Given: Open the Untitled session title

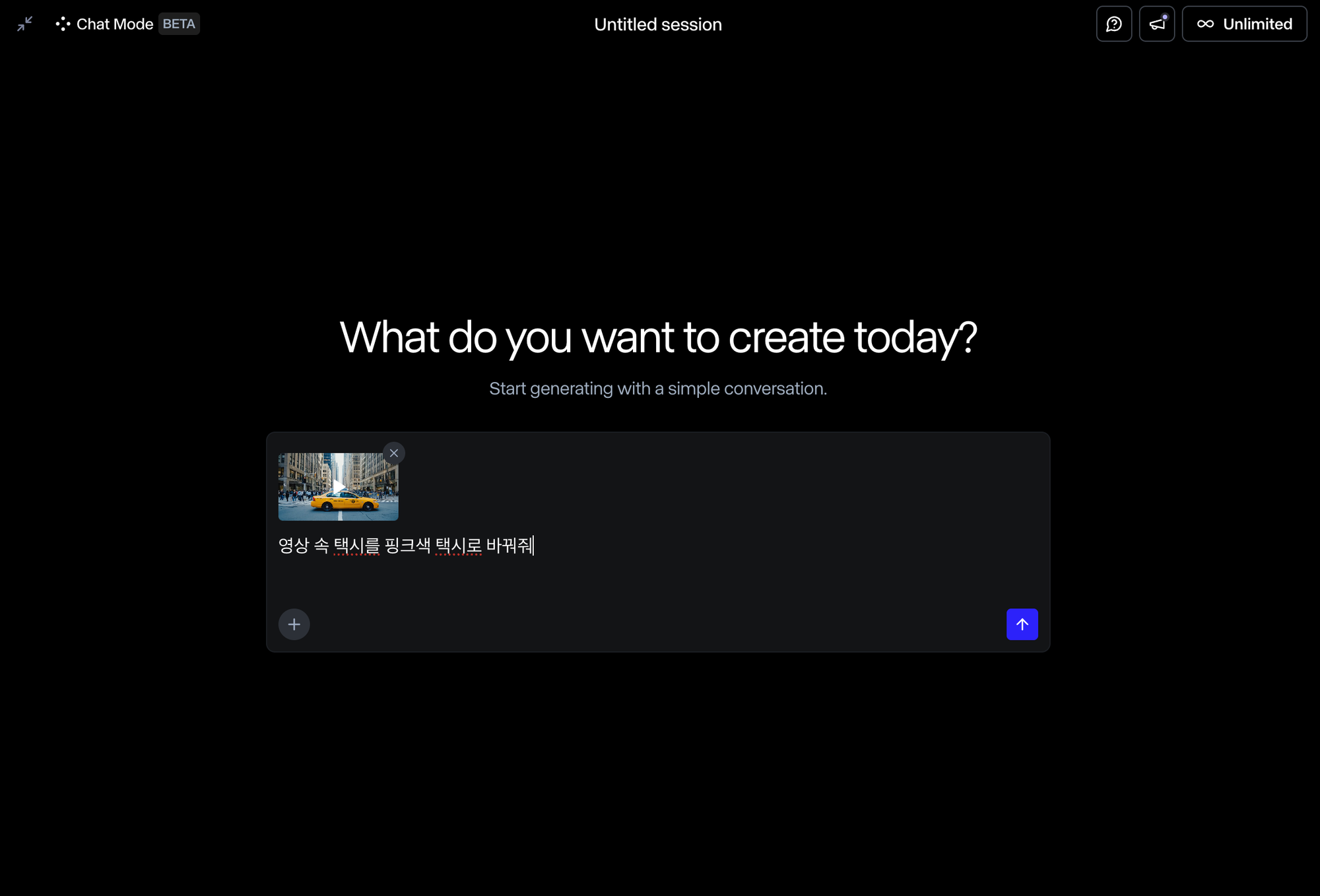Looking at the screenshot, I should 657,24.
